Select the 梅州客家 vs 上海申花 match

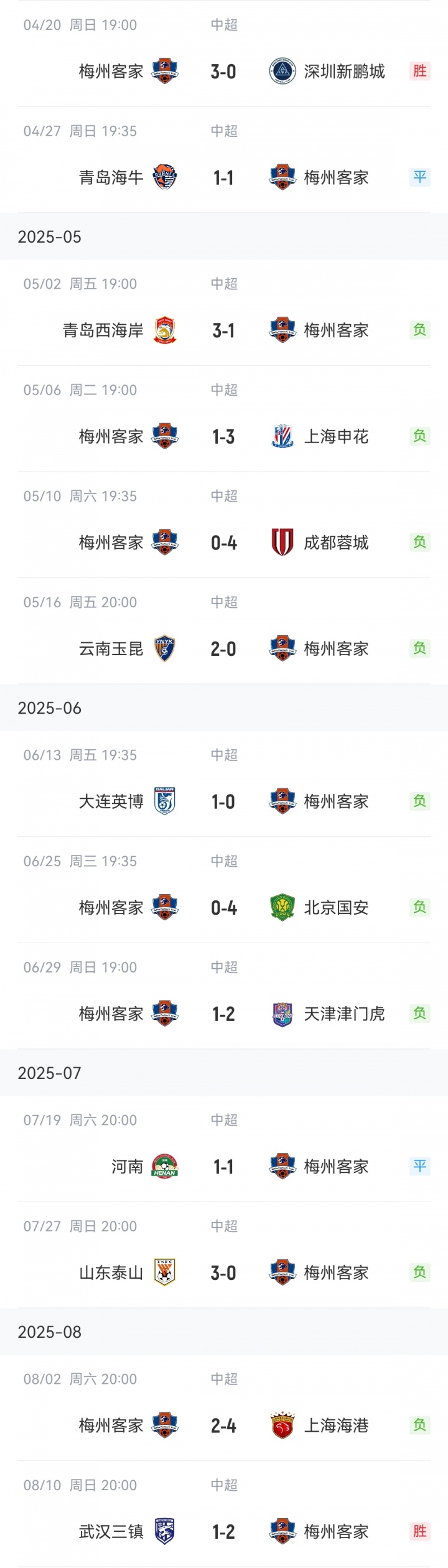coord(223,437)
